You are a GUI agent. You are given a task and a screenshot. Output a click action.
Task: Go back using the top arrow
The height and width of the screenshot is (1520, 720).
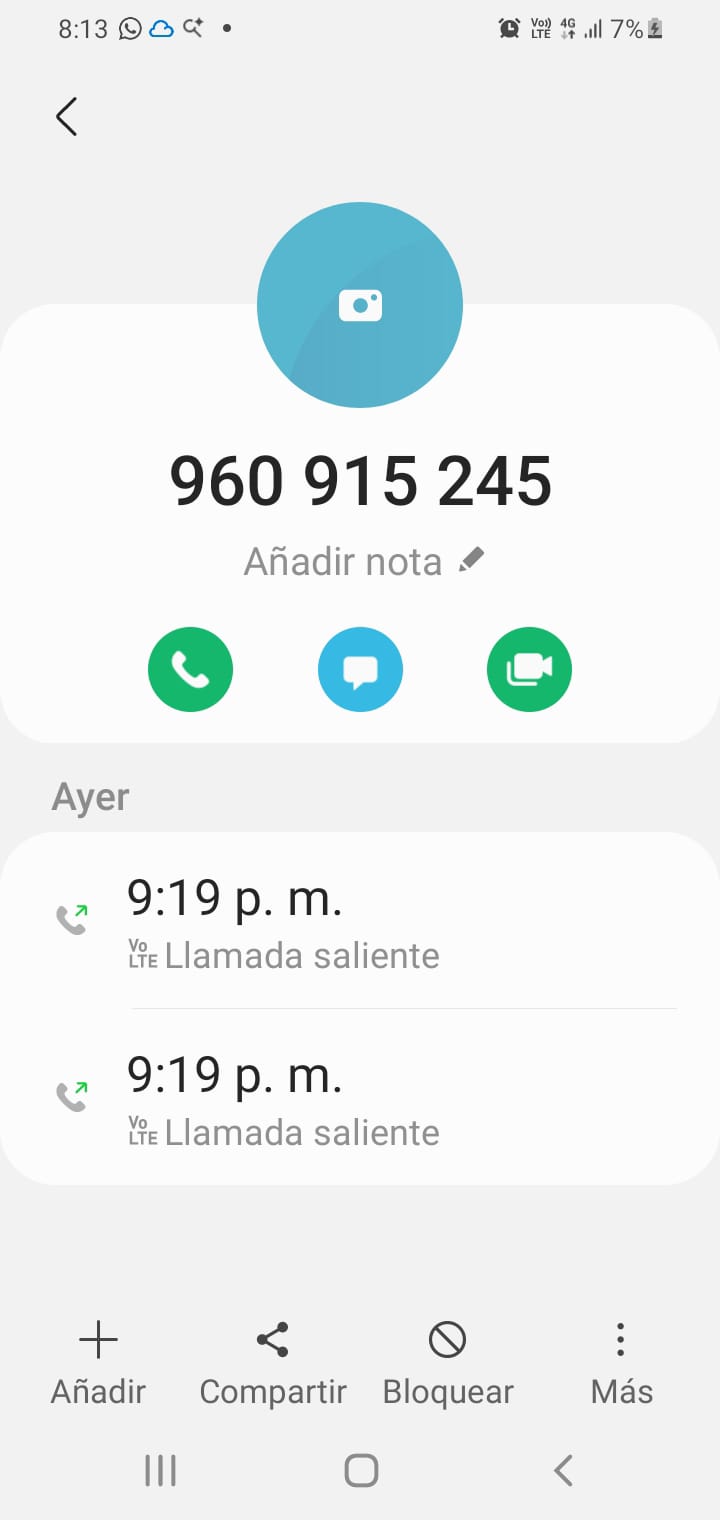(67, 117)
